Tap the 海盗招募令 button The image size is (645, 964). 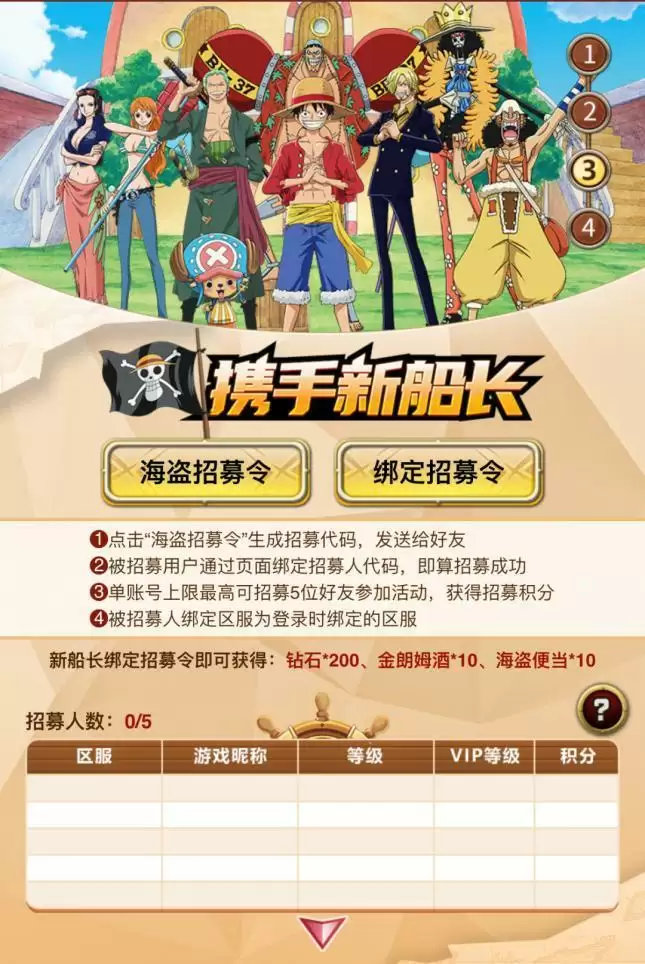tap(205, 473)
